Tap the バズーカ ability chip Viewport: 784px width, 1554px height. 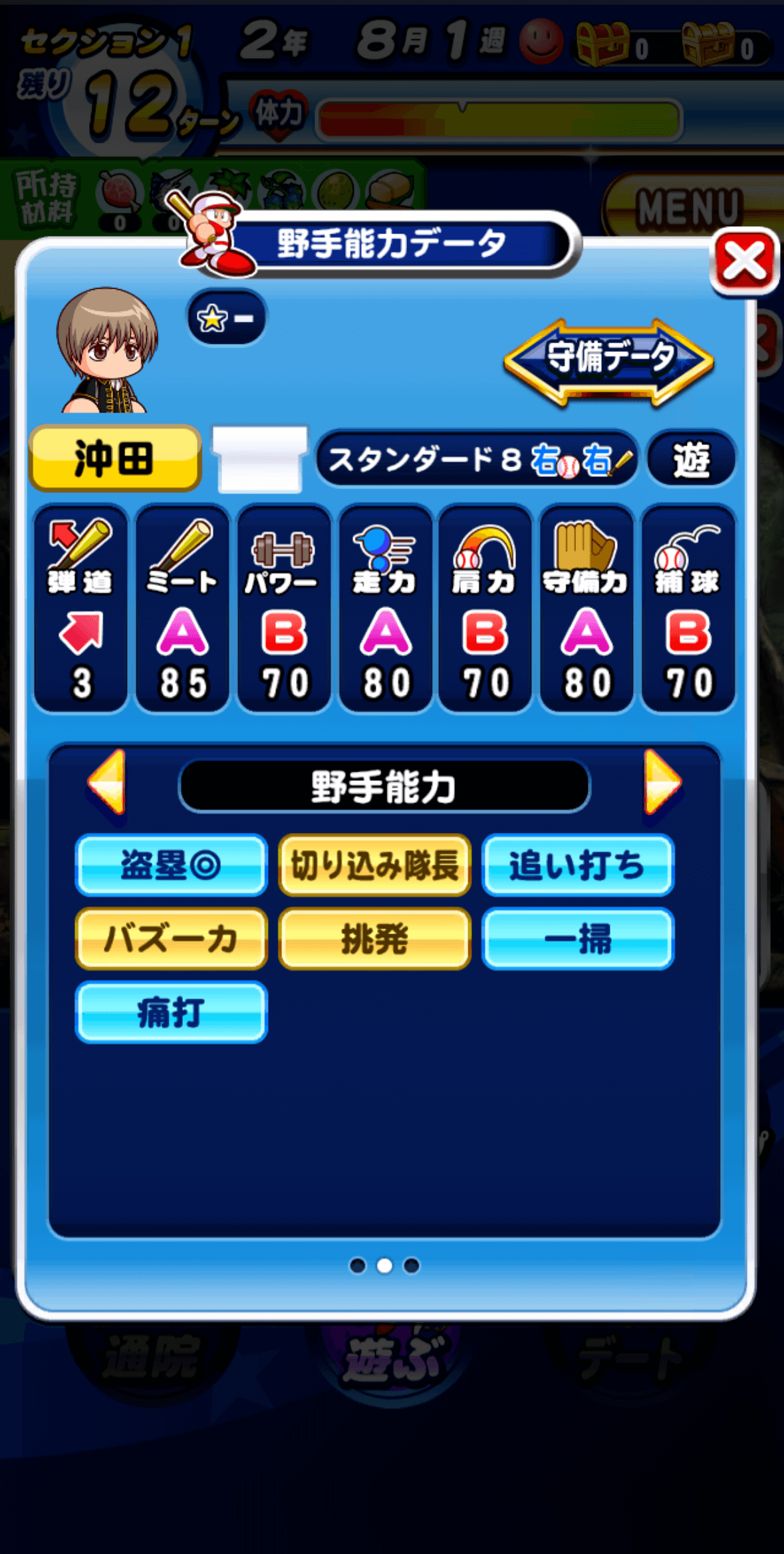(172, 939)
